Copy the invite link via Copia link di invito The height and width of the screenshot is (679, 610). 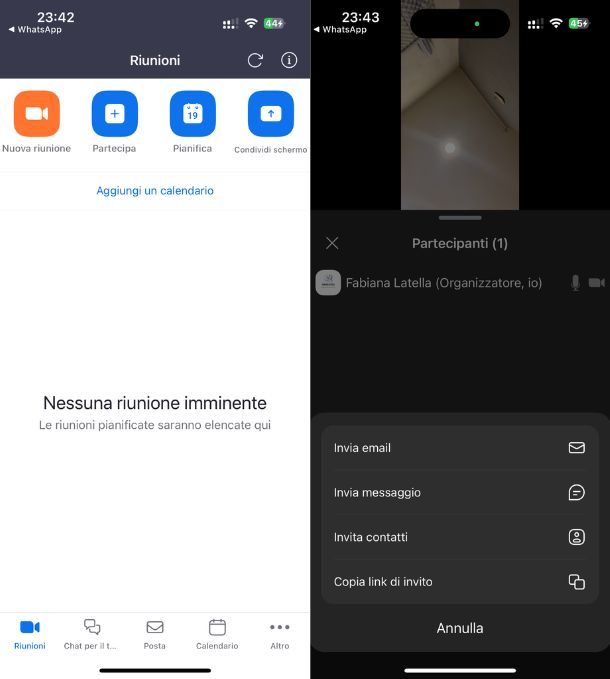tap(460, 581)
